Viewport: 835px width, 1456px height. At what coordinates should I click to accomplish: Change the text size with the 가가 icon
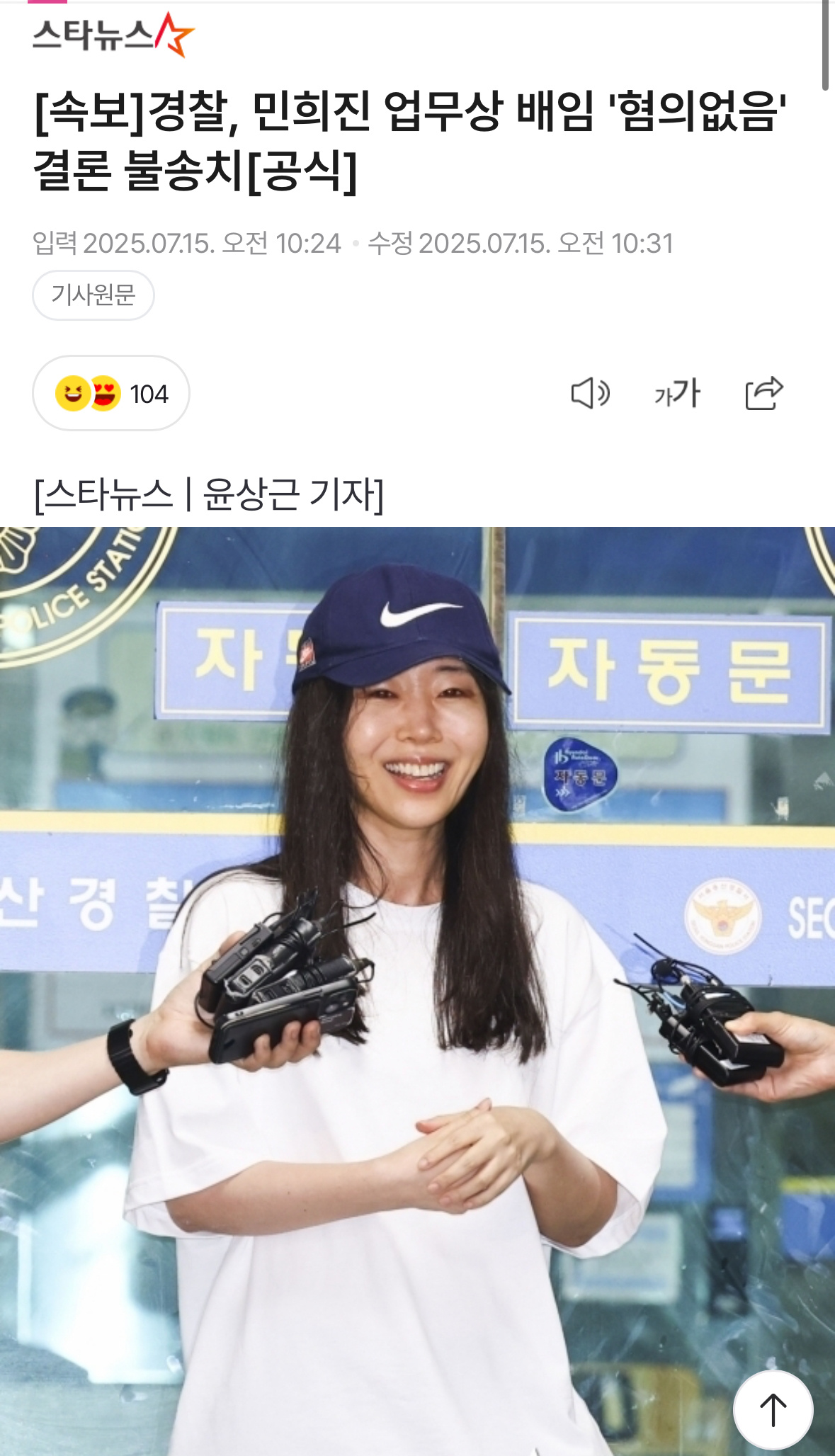click(677, 393)
